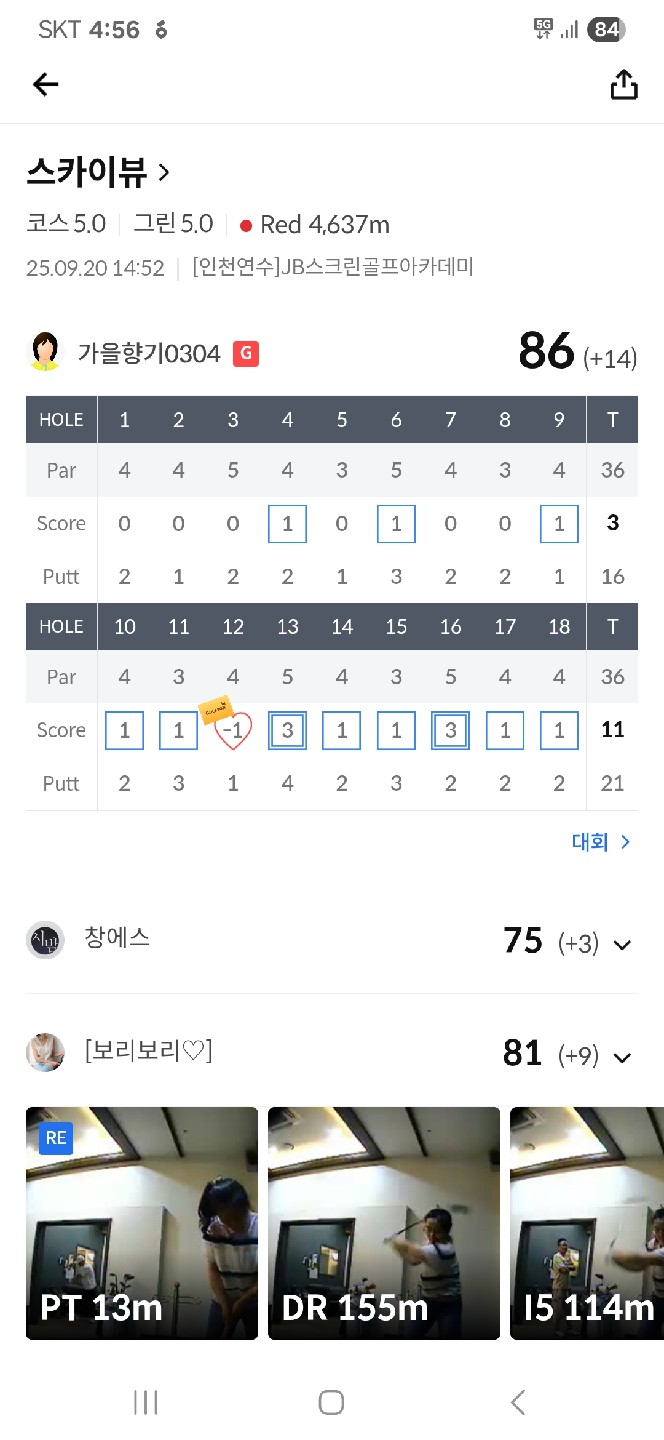Image resolution: width=664 pixels, height=1440 pixels.
Task: Open the 대회 tournament link
Action: 601,842
